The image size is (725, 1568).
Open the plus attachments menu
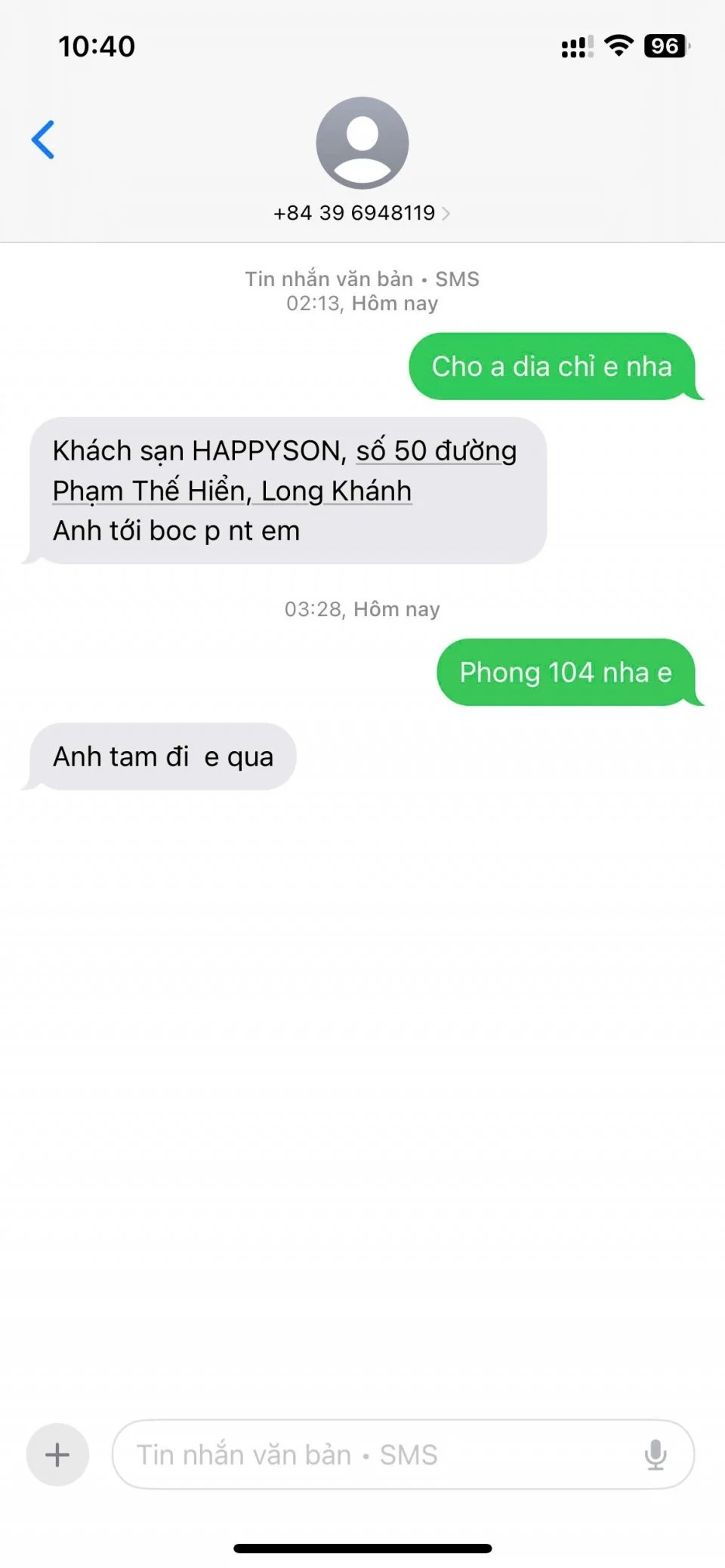(x=57, y=1454)
